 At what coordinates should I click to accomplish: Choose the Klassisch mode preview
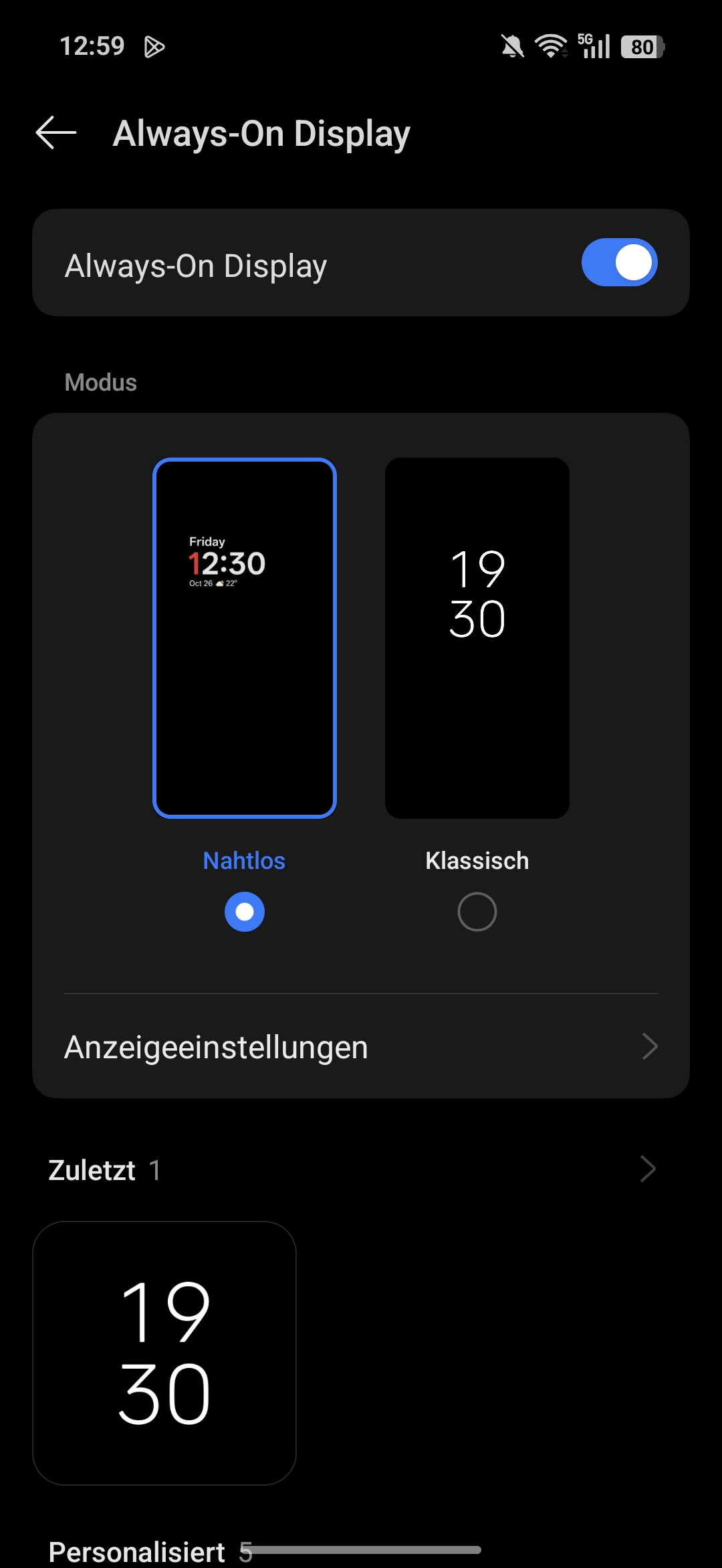click(x=477, y=638)
